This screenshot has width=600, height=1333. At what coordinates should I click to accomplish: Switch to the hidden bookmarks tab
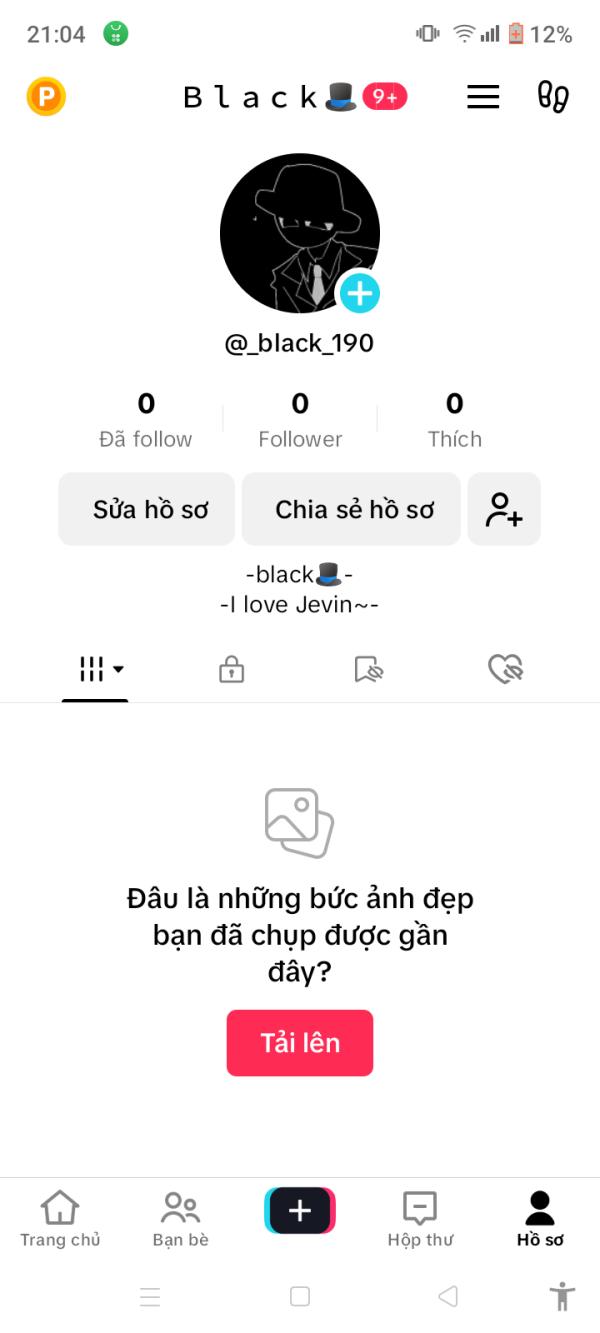[x=369, y=669]
